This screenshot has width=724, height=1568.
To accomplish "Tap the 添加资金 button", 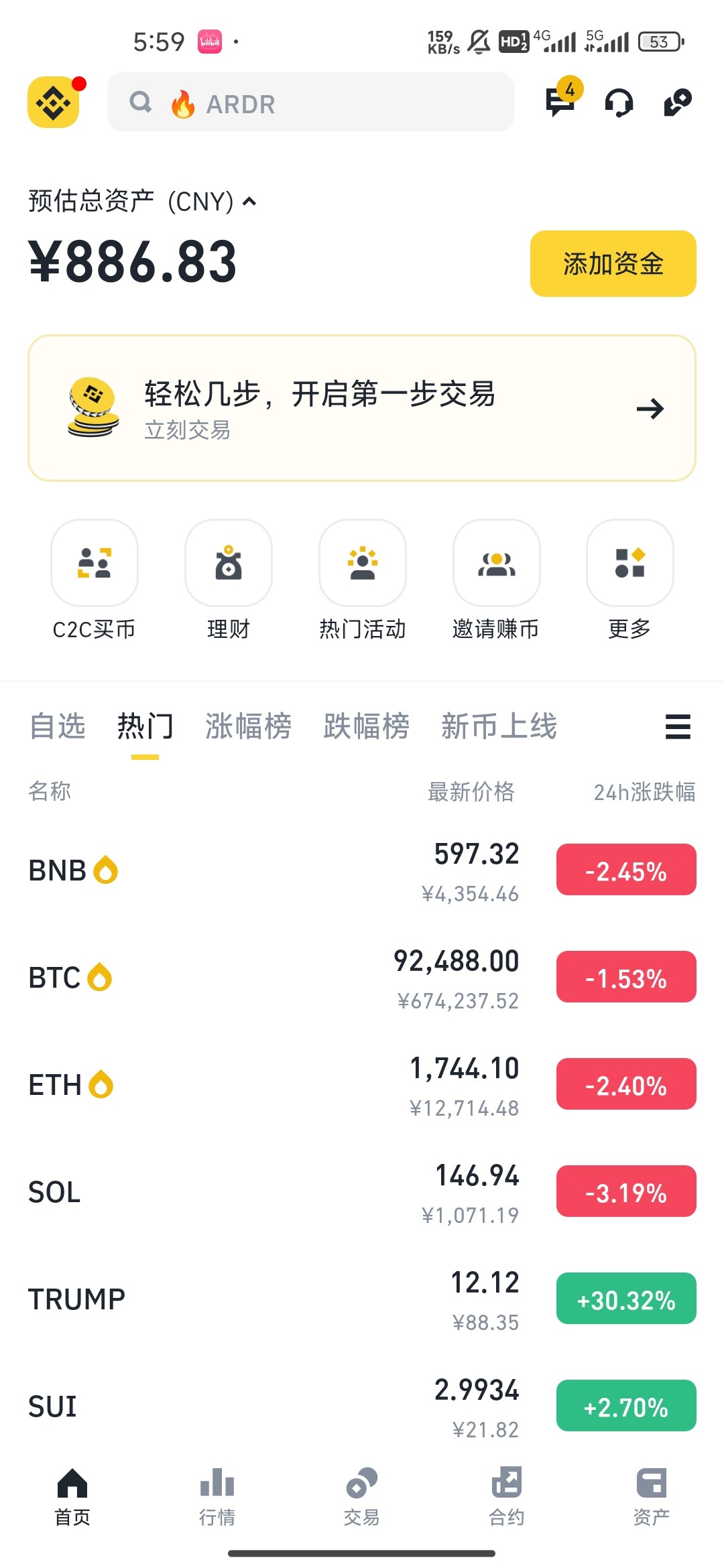I will pyautogui.click(x=613, y=263).
